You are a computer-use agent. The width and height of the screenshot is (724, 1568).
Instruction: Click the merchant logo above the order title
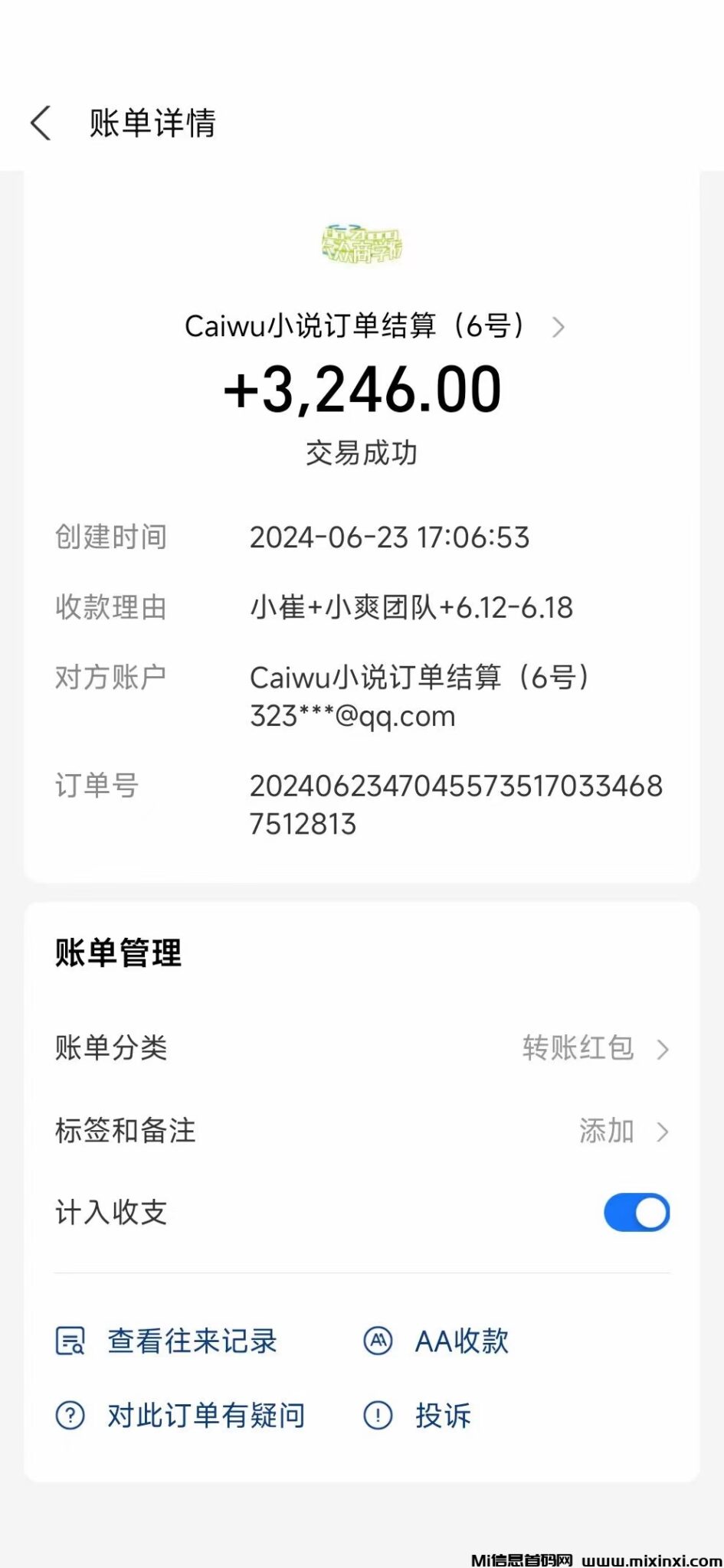362,243
